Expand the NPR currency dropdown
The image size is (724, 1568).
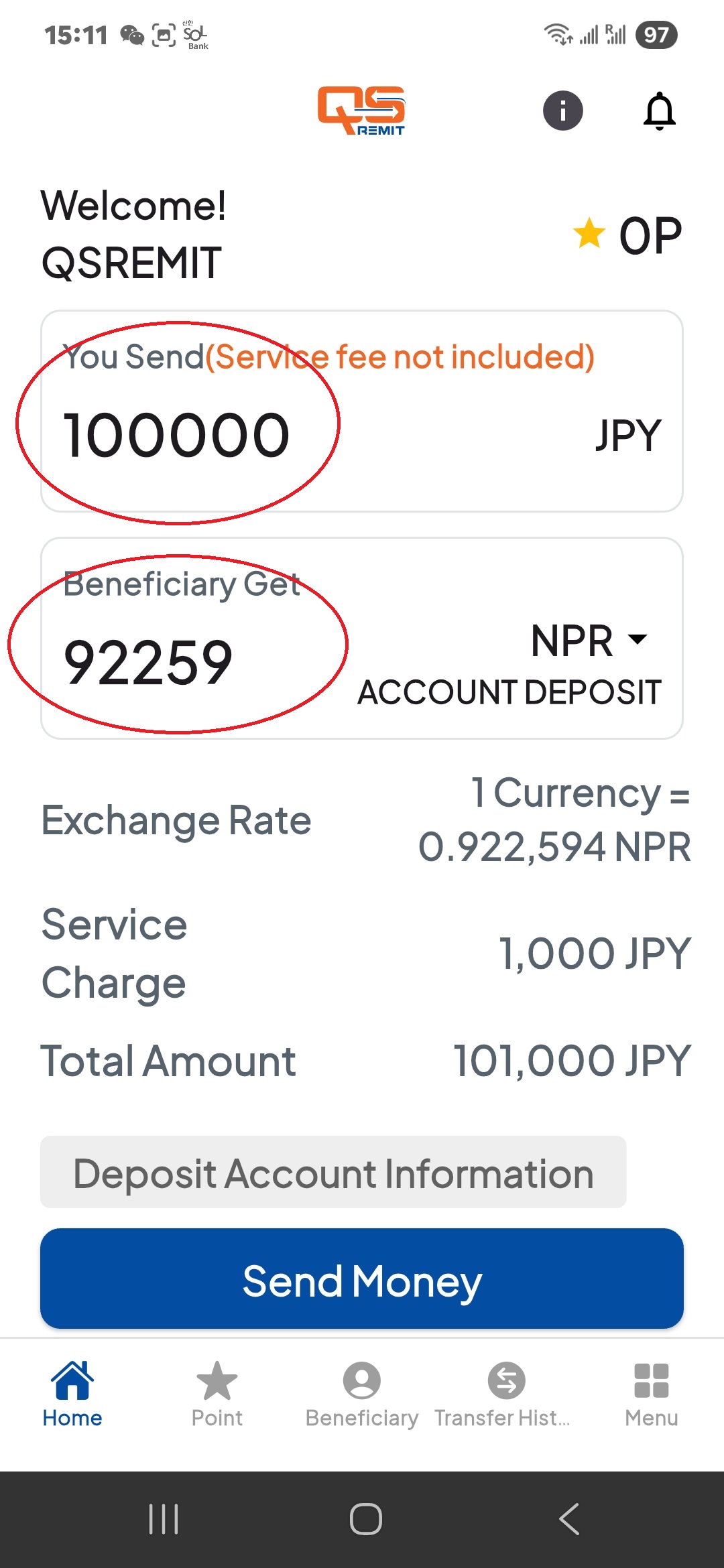pyautogui.click(x=589, y=640)
